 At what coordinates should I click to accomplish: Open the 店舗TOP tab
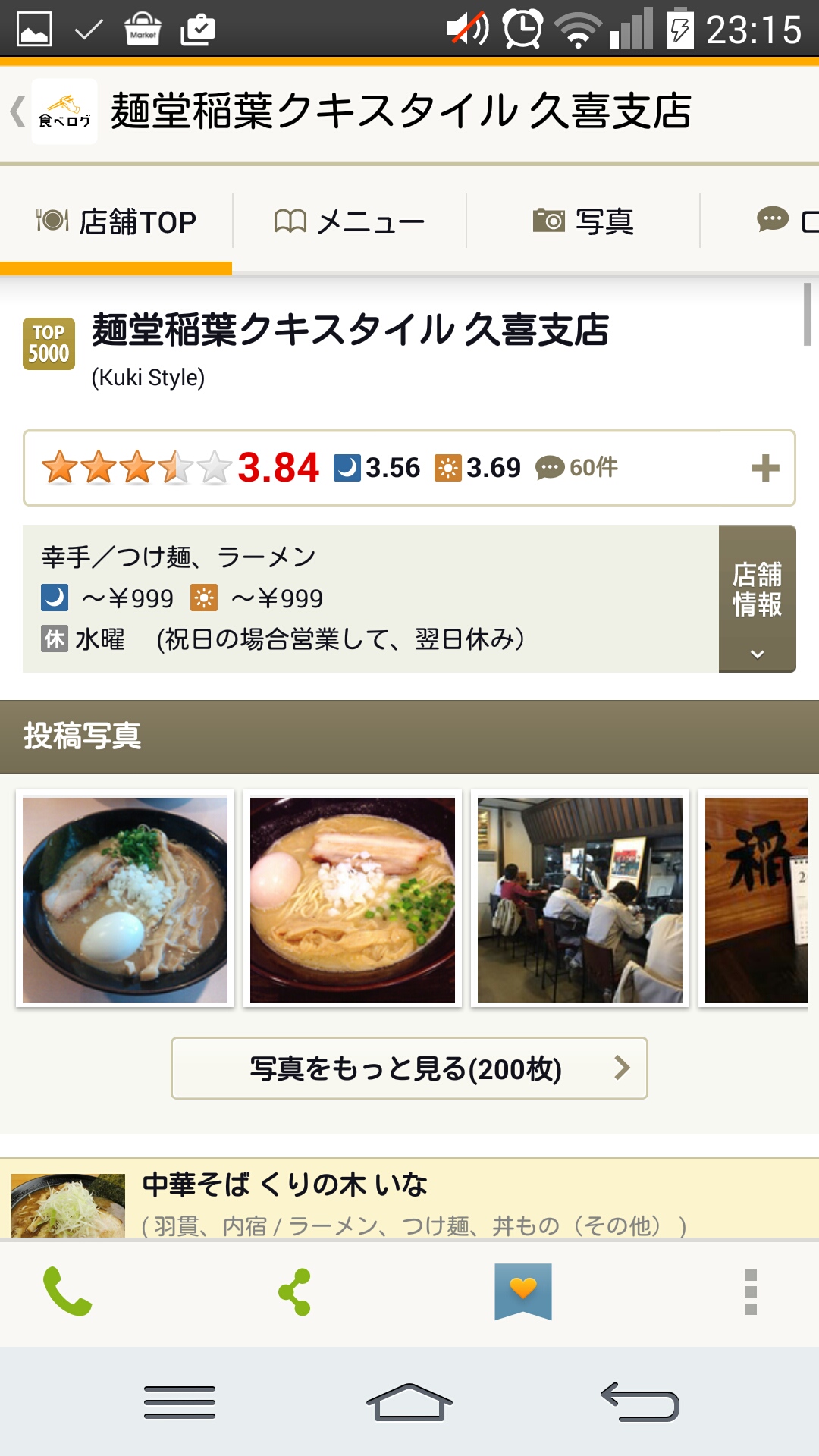[x=116, y=221]
